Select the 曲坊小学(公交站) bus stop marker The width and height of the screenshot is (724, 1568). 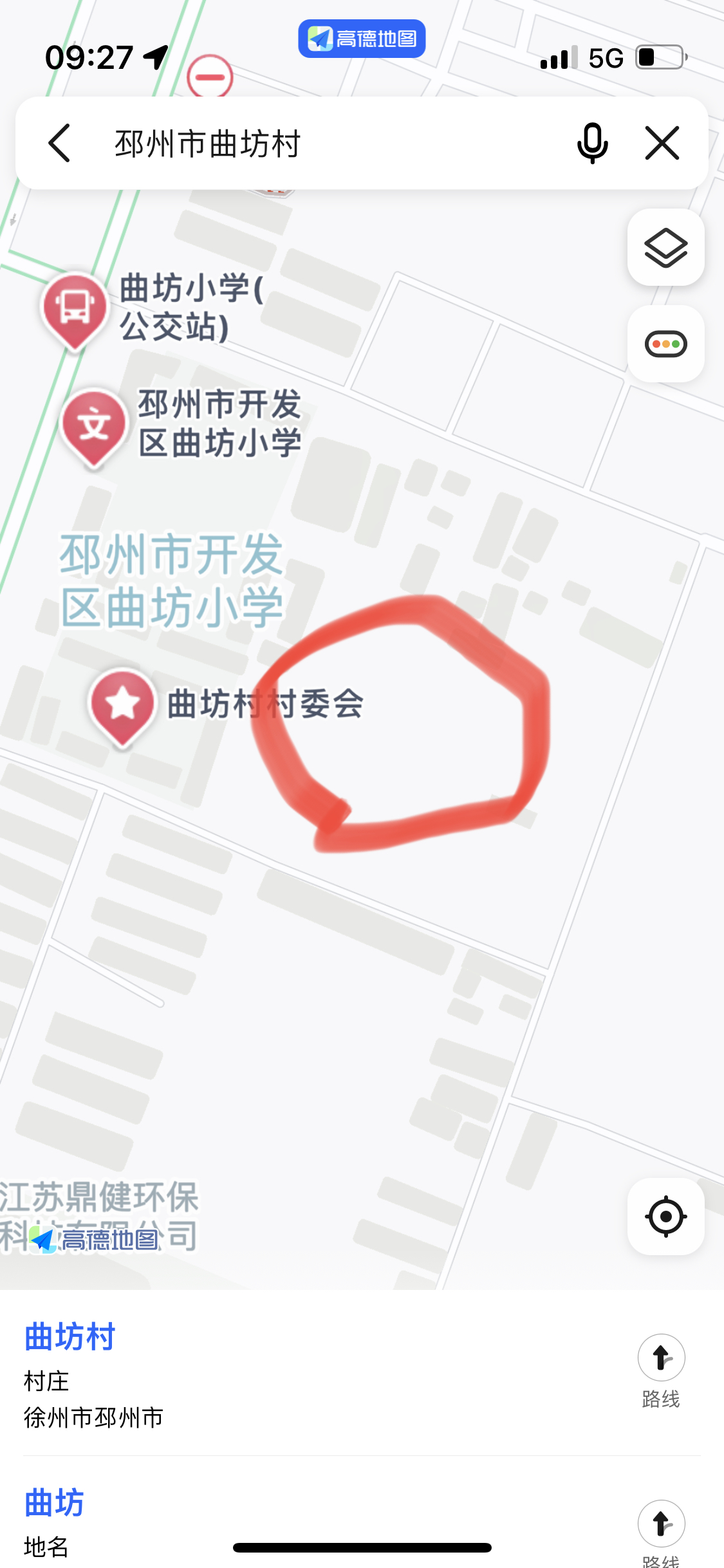[75, 308]
